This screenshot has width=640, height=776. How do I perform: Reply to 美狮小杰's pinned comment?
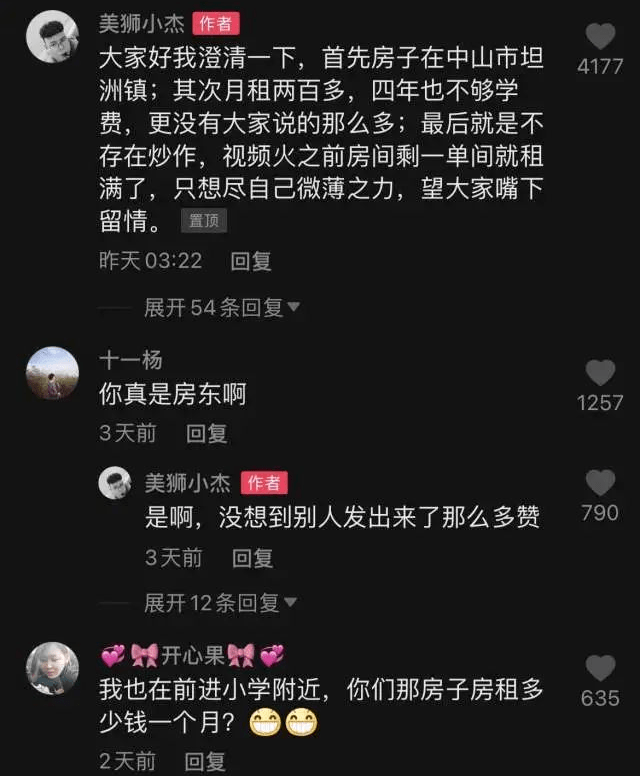(251, 261)
